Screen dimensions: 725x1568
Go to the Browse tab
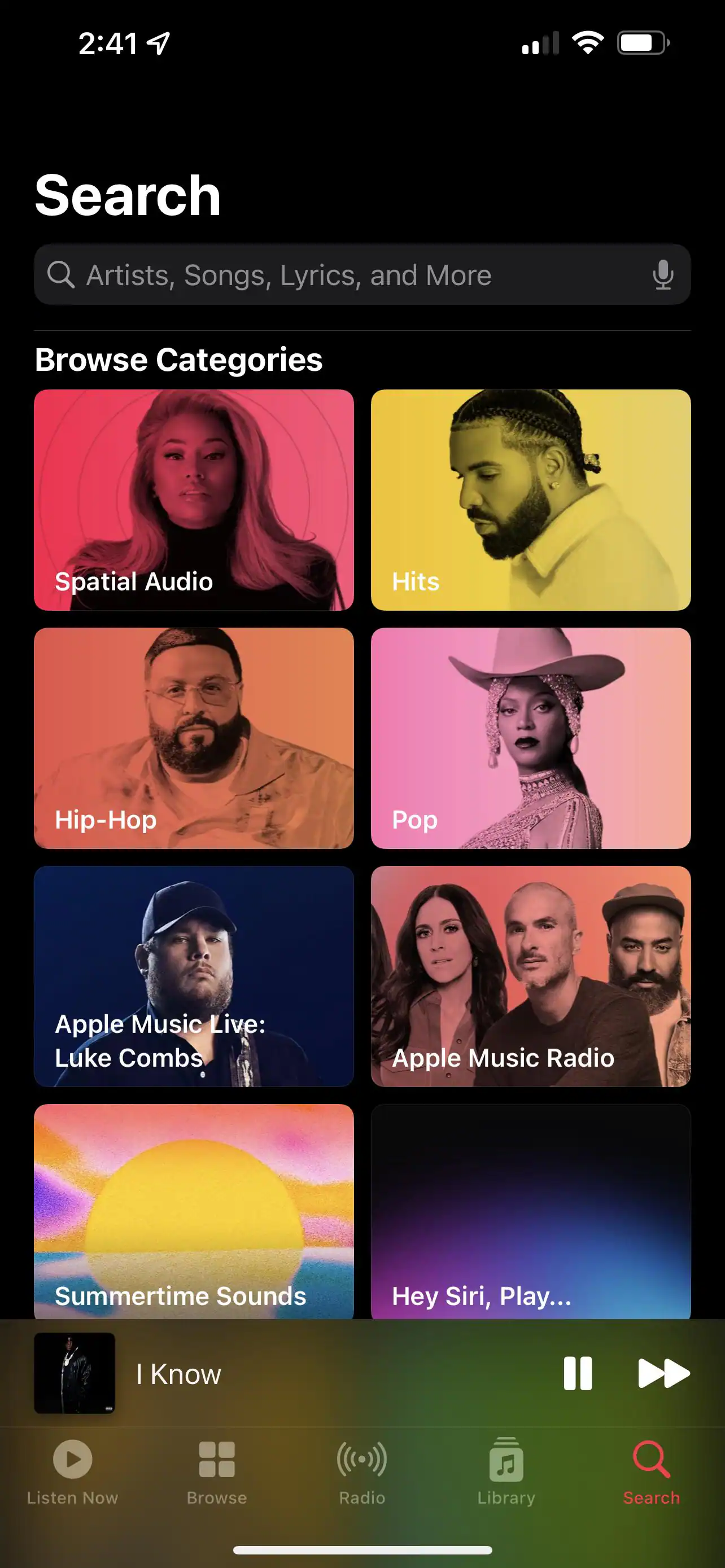[217, 1470]
